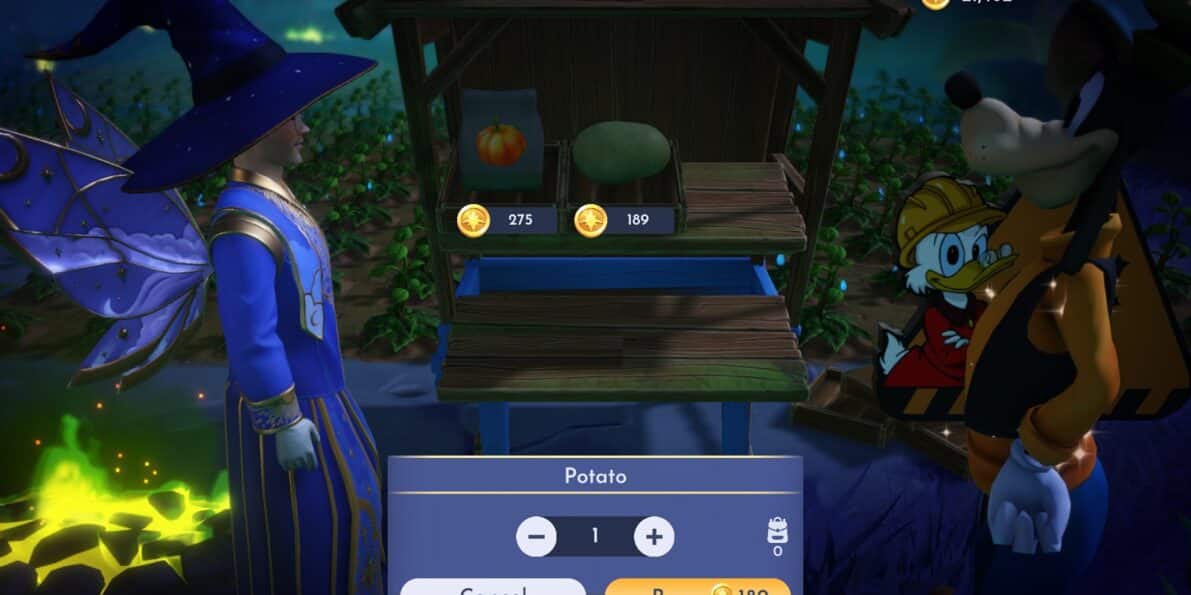Select the potato item priced 189
1191x595 pixels.
621,152
